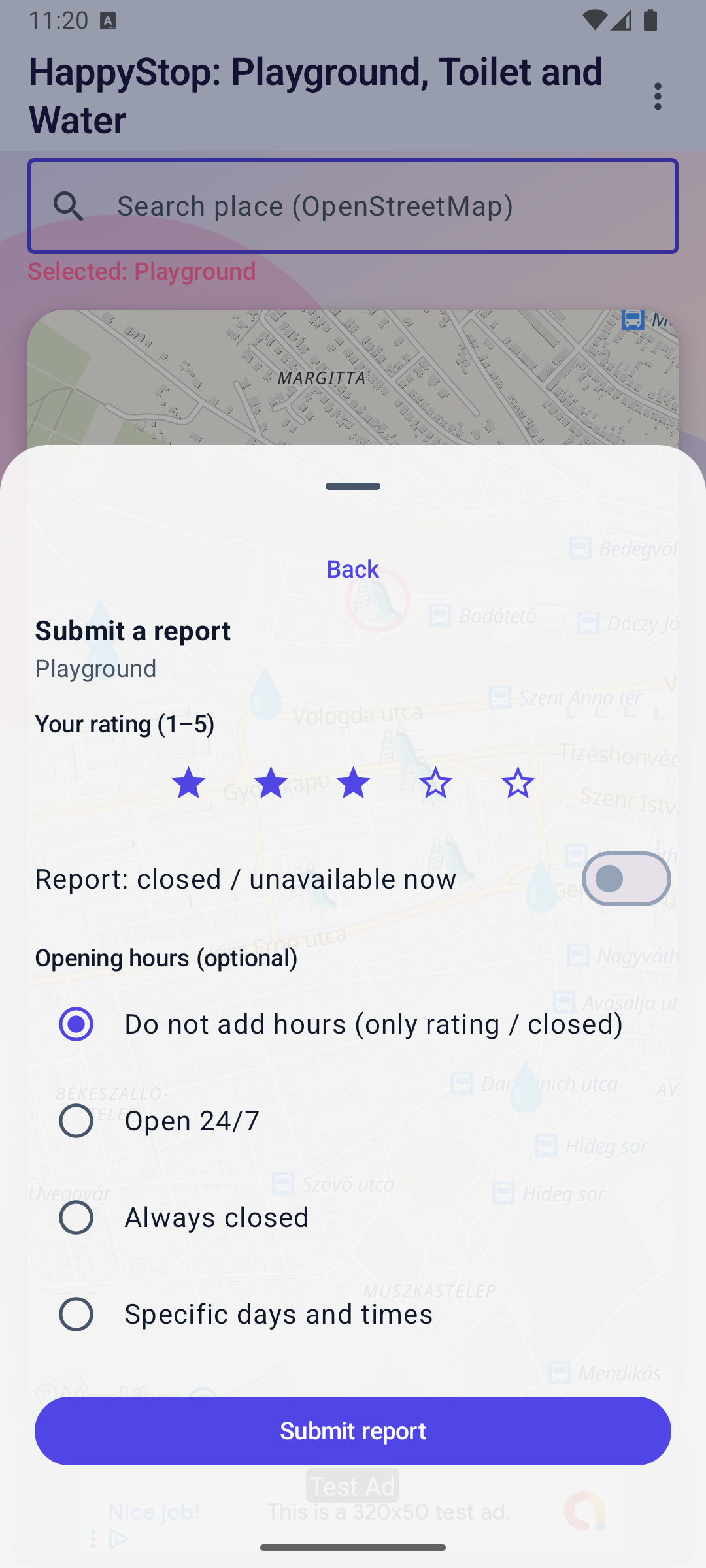Tap the Back link
The height and width of the screenshot is (1568, 706).
tap(352, 569)
